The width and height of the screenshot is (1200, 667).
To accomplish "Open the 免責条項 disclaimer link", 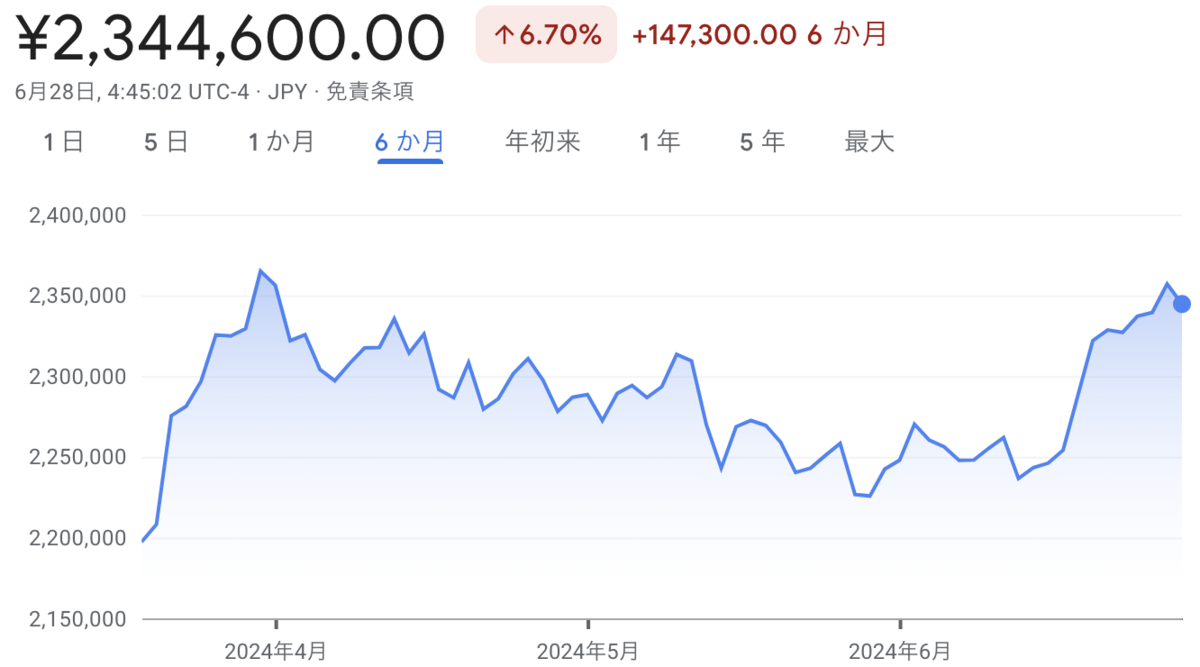I will [x=370, y=92].
